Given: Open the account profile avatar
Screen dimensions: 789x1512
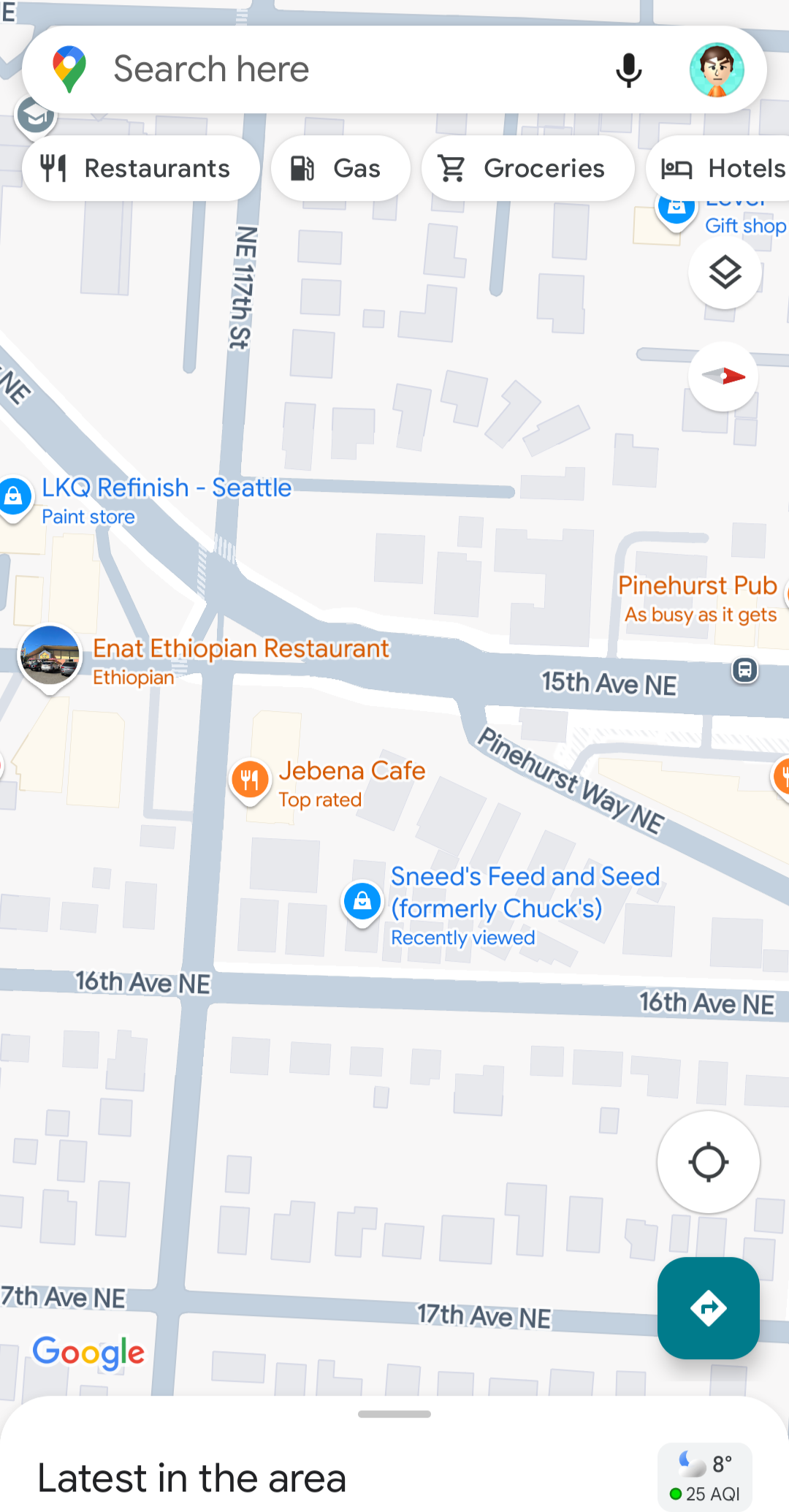Looking at the screenshot, I should click(717, 70).
